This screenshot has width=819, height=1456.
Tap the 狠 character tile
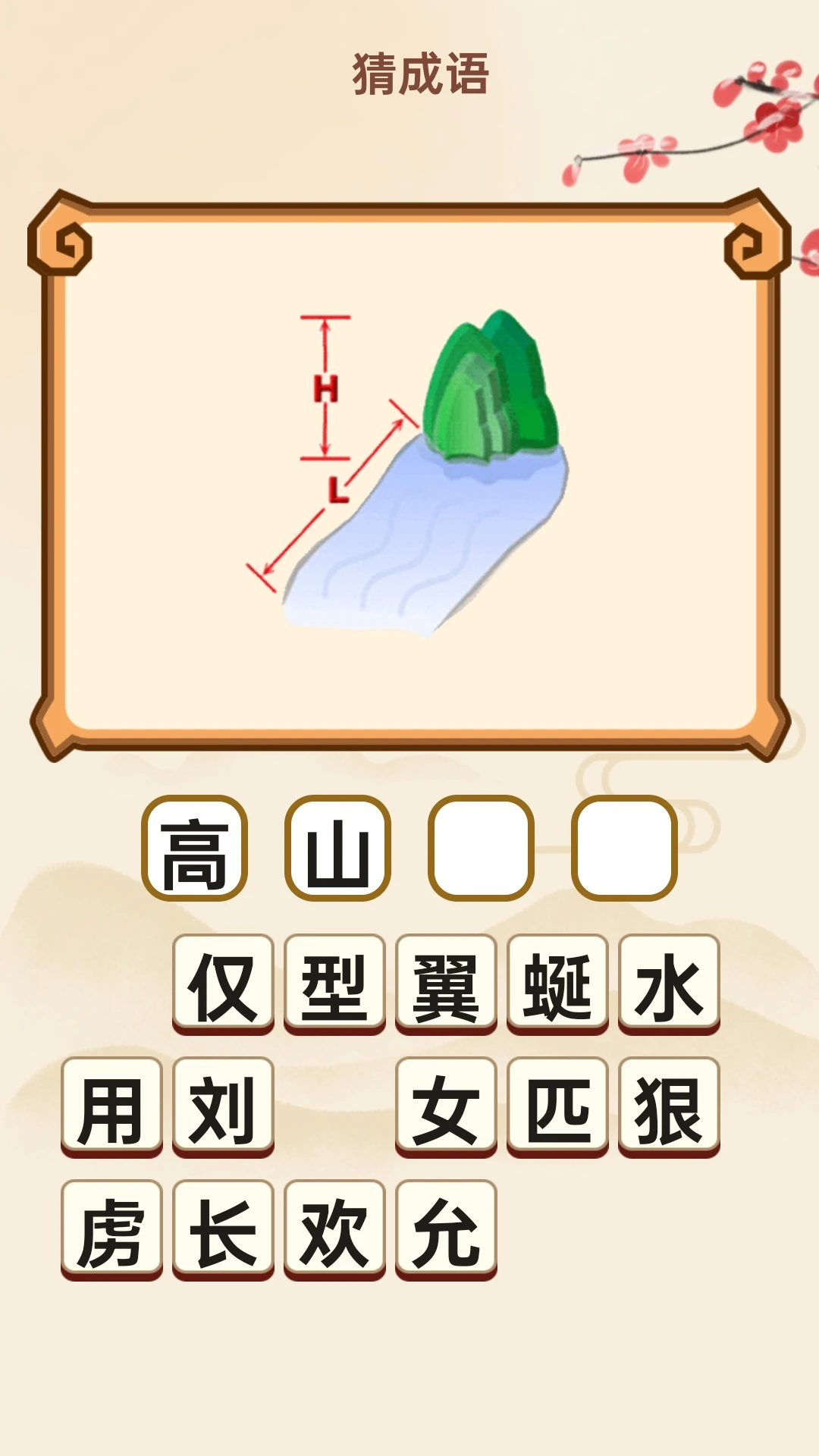coord(669,1107)
